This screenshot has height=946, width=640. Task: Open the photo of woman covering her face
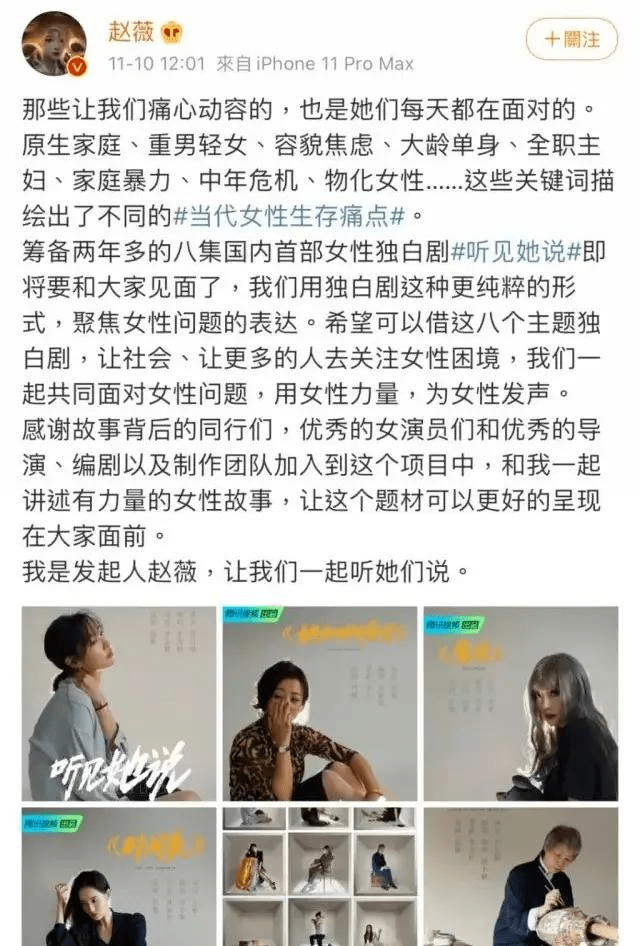coord(319,703)
